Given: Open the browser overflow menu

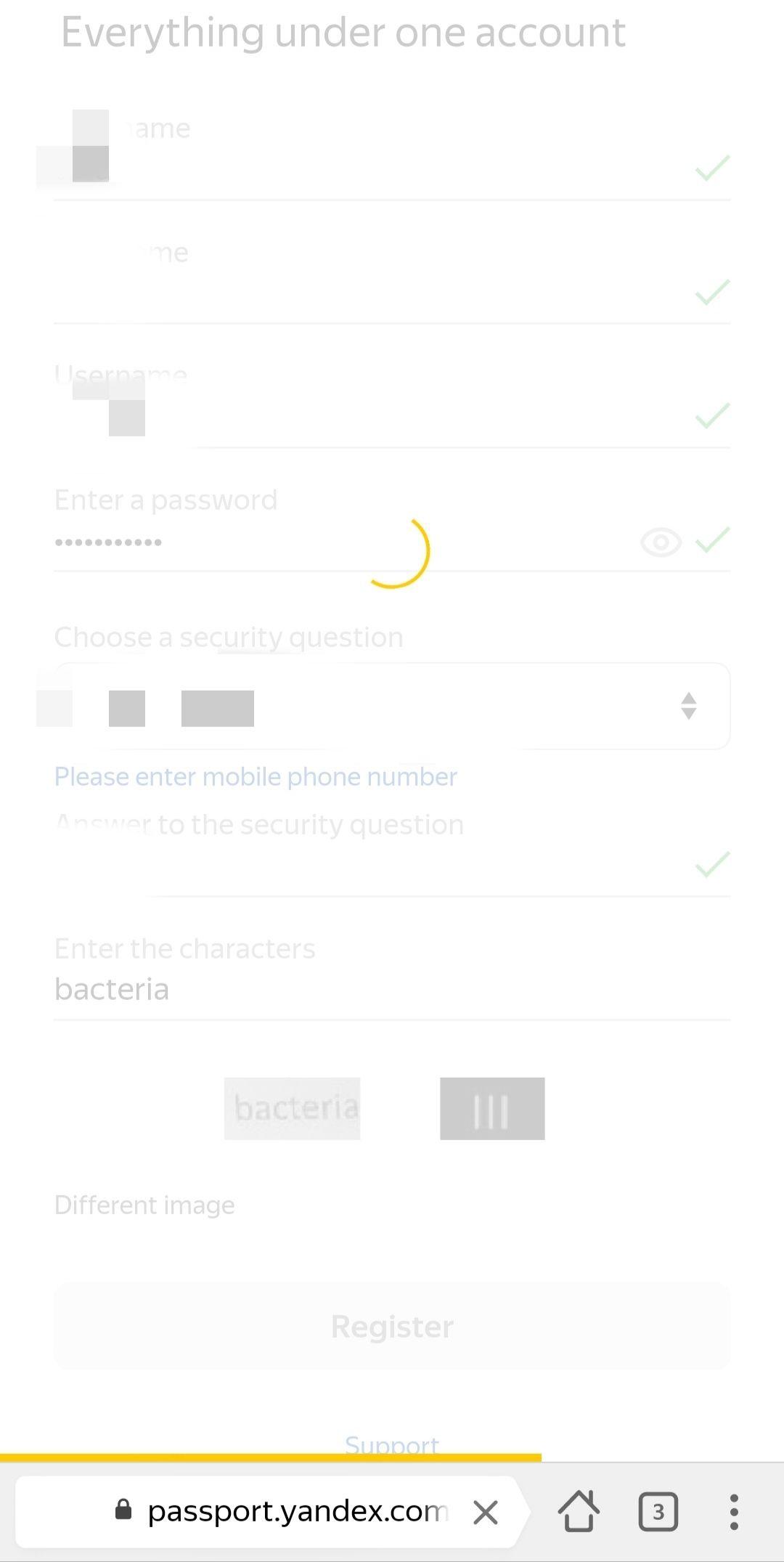Looking at the screenshot, I should (x=734, y=1512).
